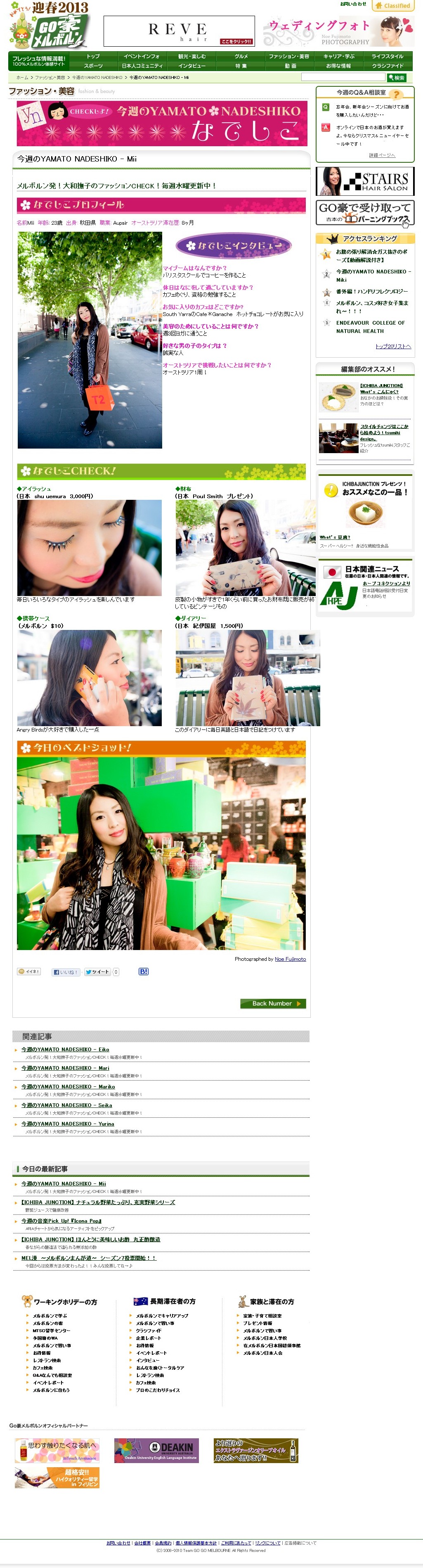Image resolution: width=423 pixels, height=1568 pixels.
Task: Open the STAIRS Hair Salon banner
Action: [365, 181]
